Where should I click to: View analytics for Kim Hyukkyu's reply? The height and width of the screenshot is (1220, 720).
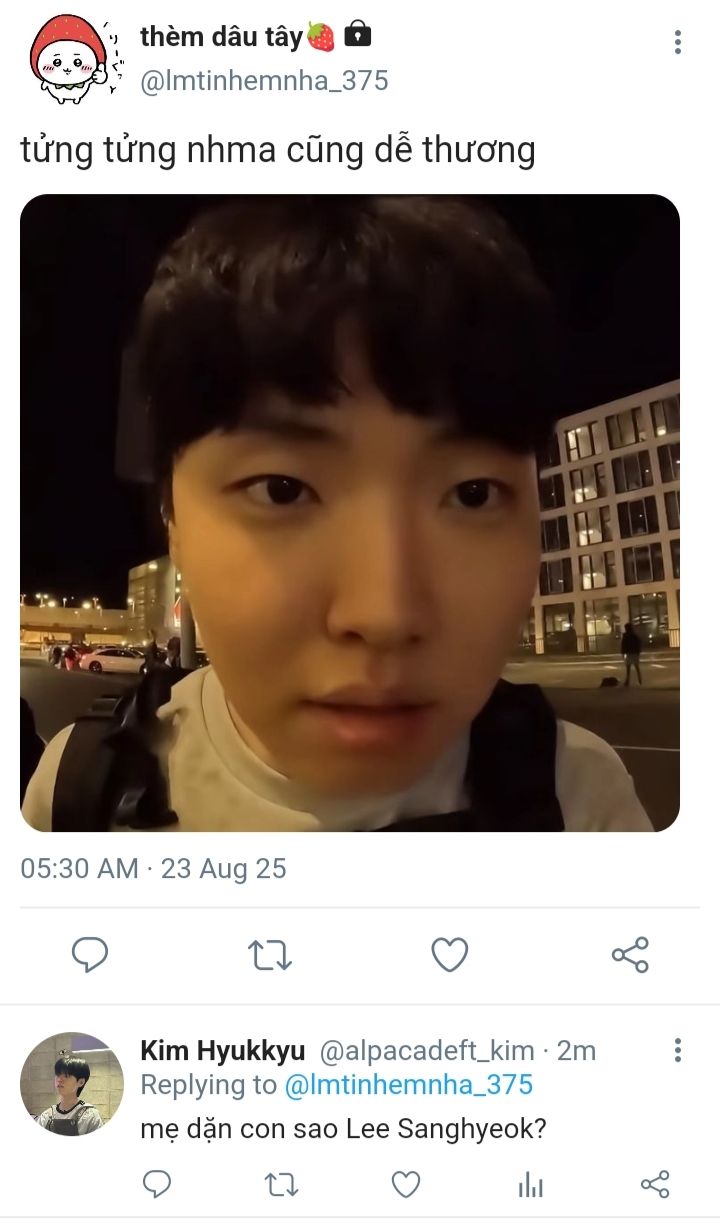click(x=530, y=1185)
